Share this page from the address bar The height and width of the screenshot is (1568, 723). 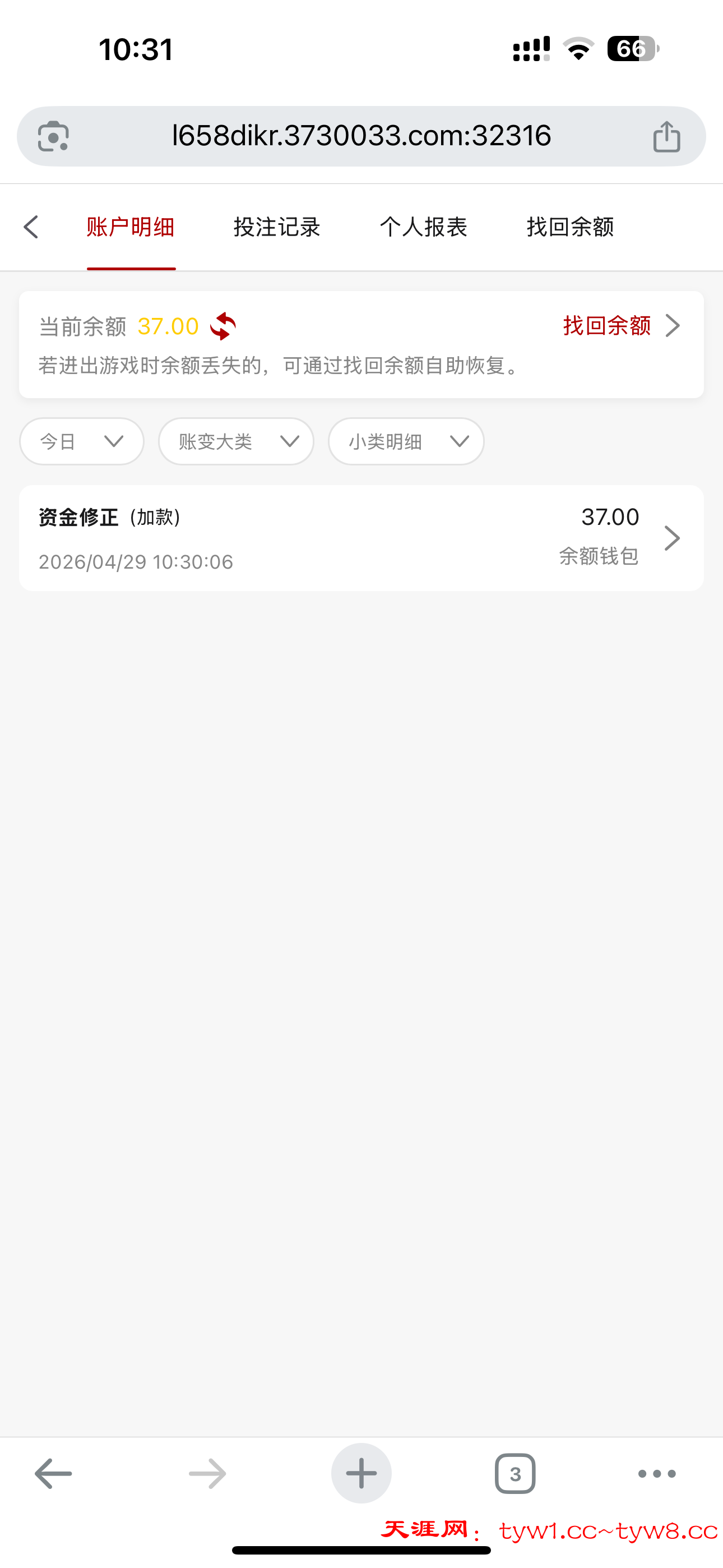point(666,136)
